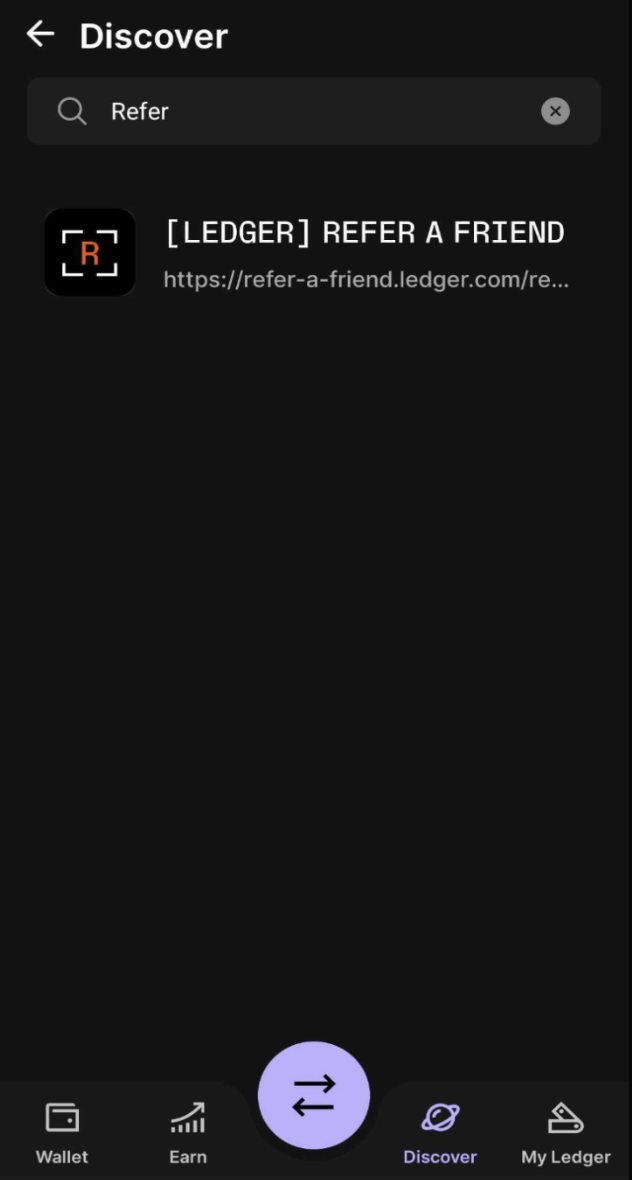
Task: Switch to the Wallet tab
Action: point(62,1133)
